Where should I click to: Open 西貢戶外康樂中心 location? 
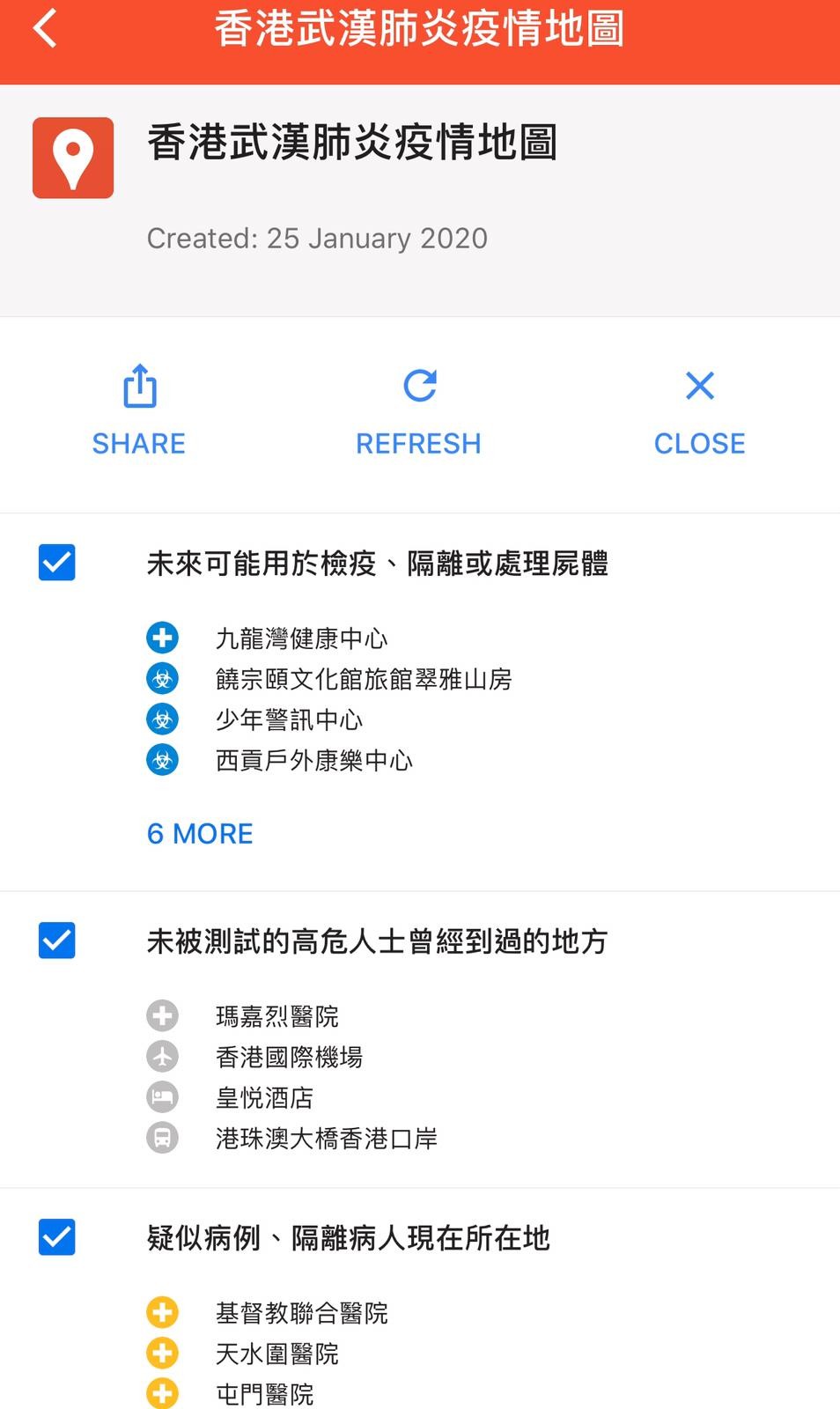[313, 760]
